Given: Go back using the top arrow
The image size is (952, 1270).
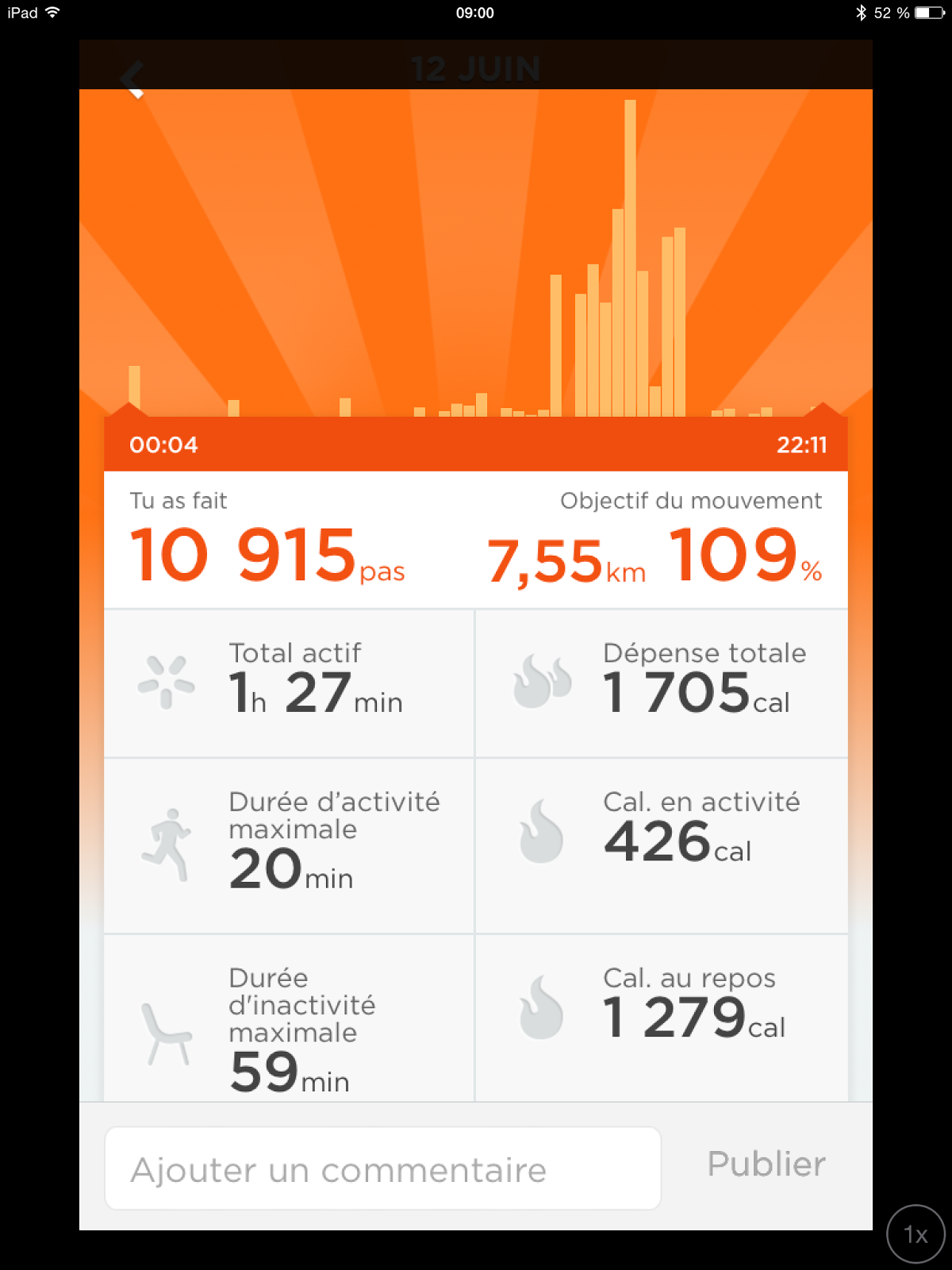Looking at the screenshot, I should pyautogui.click(x=132, y=79).
